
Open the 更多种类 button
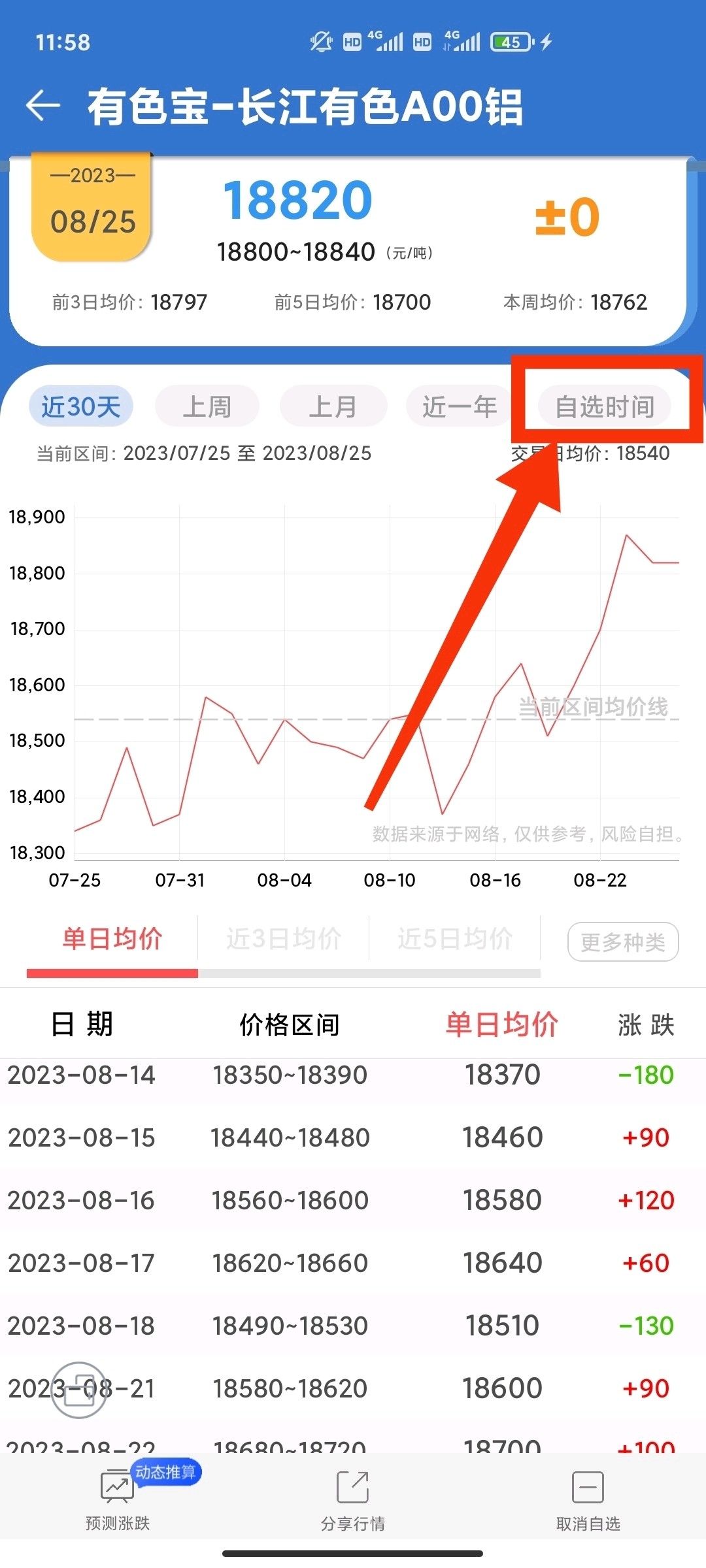click(623, 942)
